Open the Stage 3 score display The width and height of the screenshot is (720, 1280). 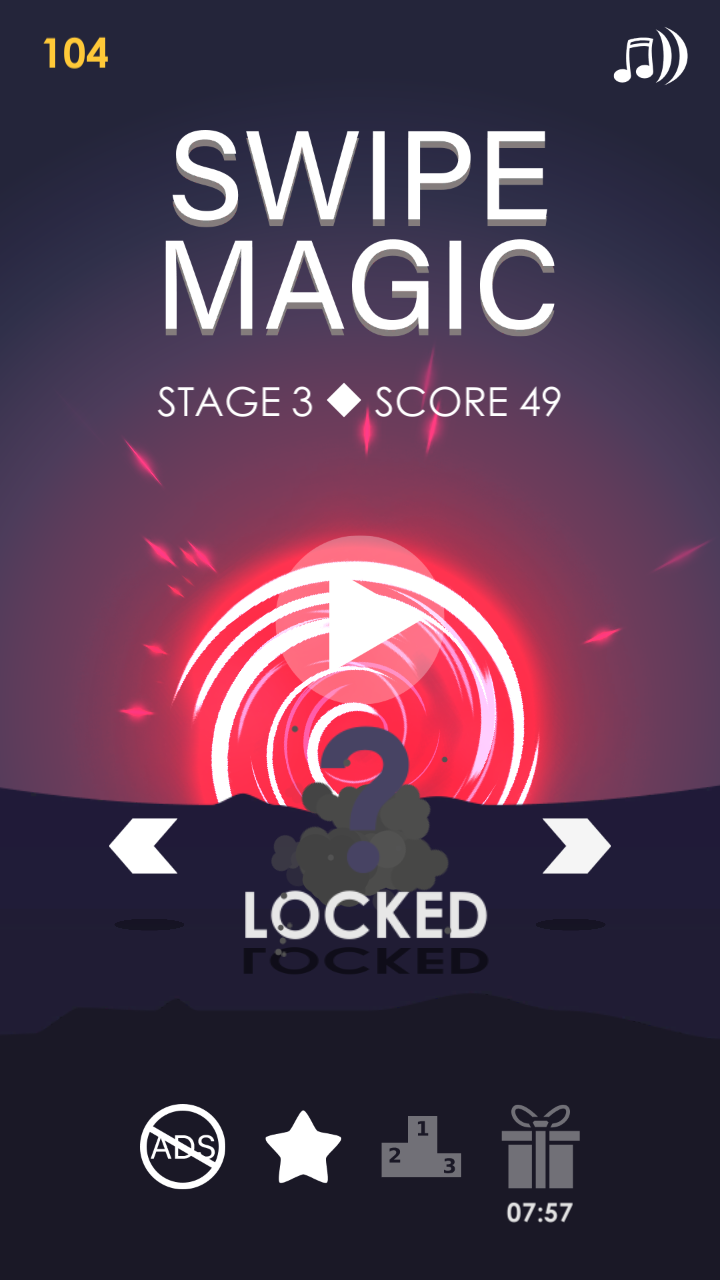pos(360,403)
